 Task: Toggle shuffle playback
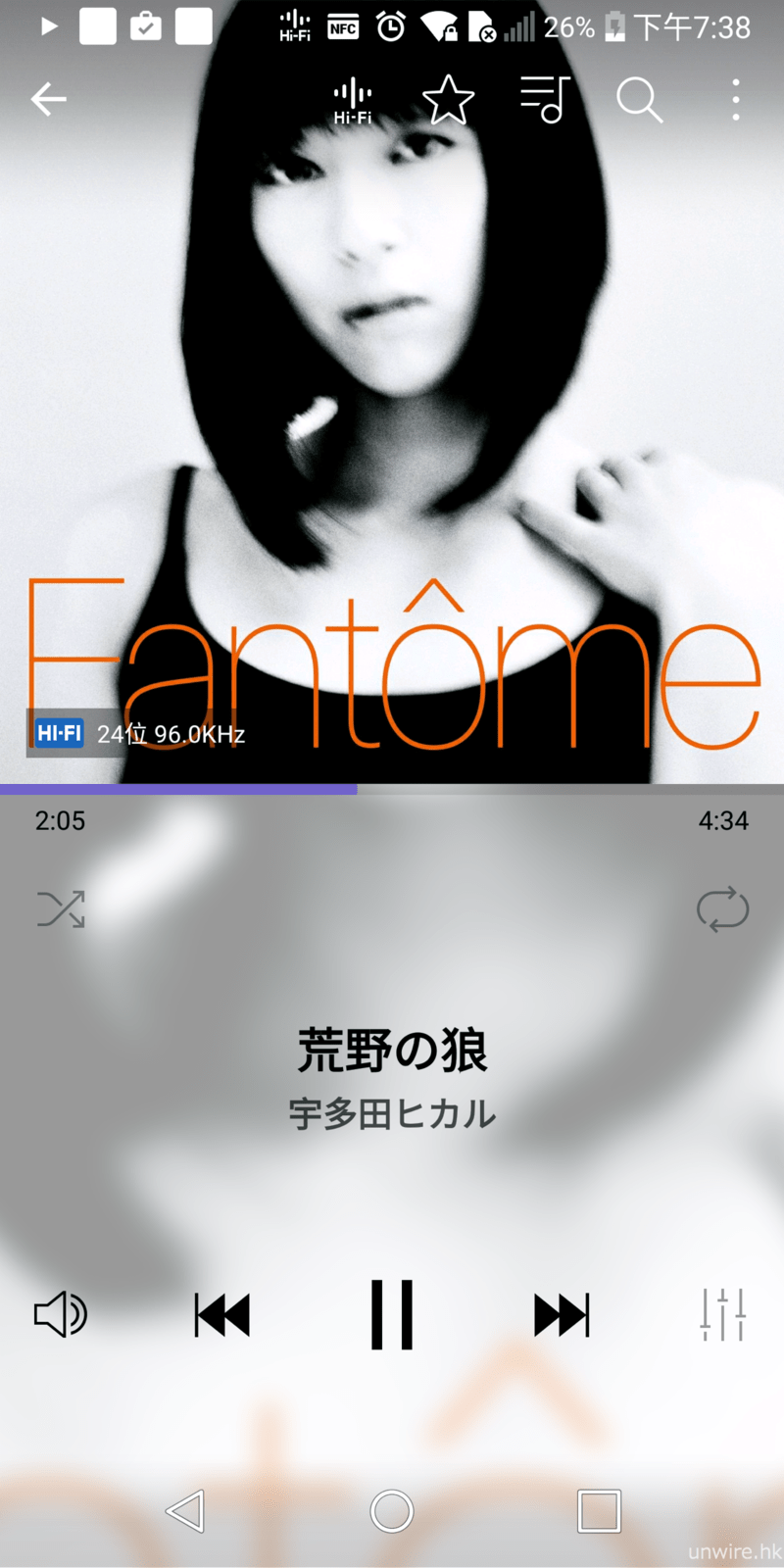(61, 909)
